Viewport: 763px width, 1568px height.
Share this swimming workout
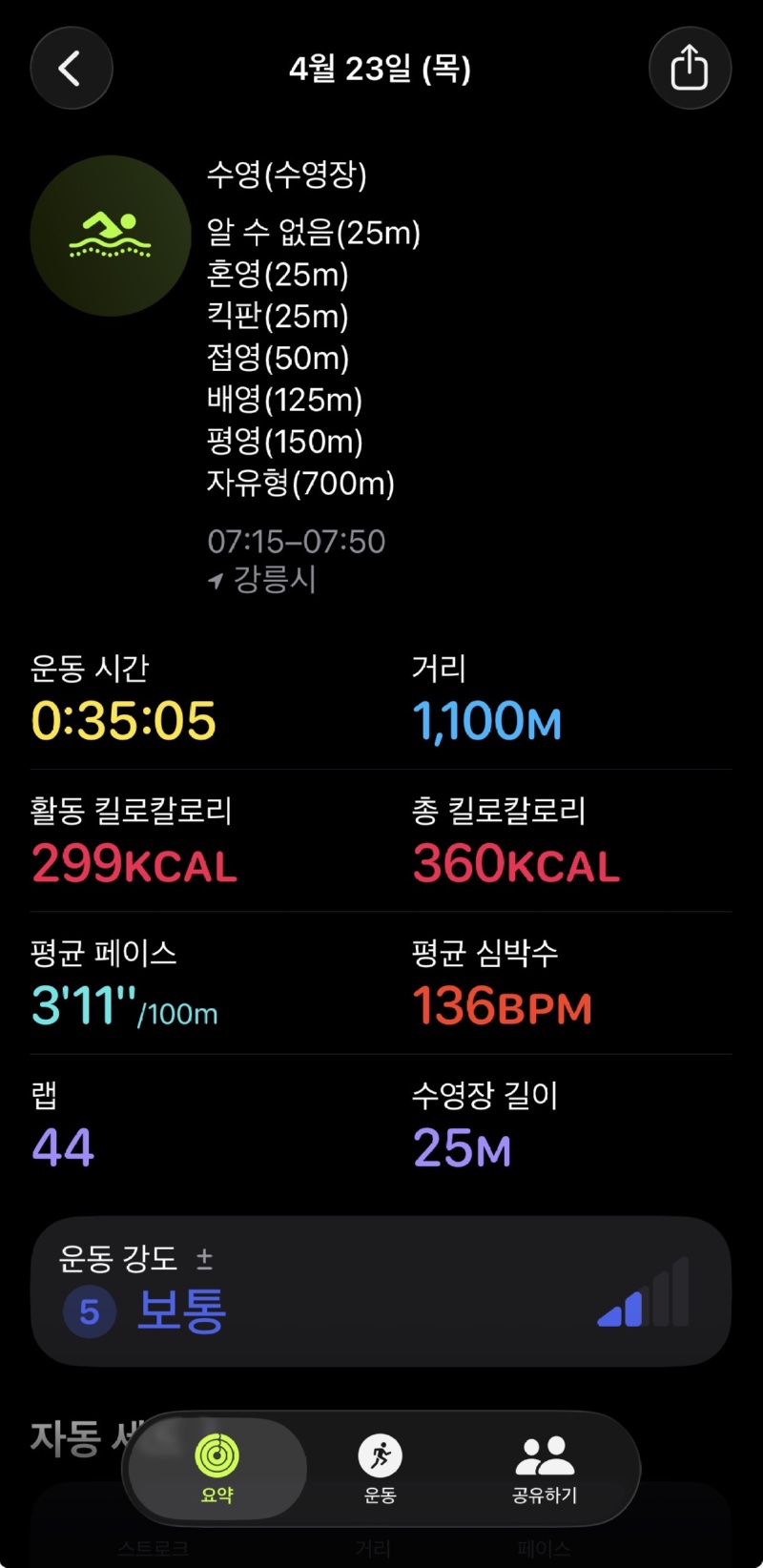pyautogui.click(x=690, y=69)
